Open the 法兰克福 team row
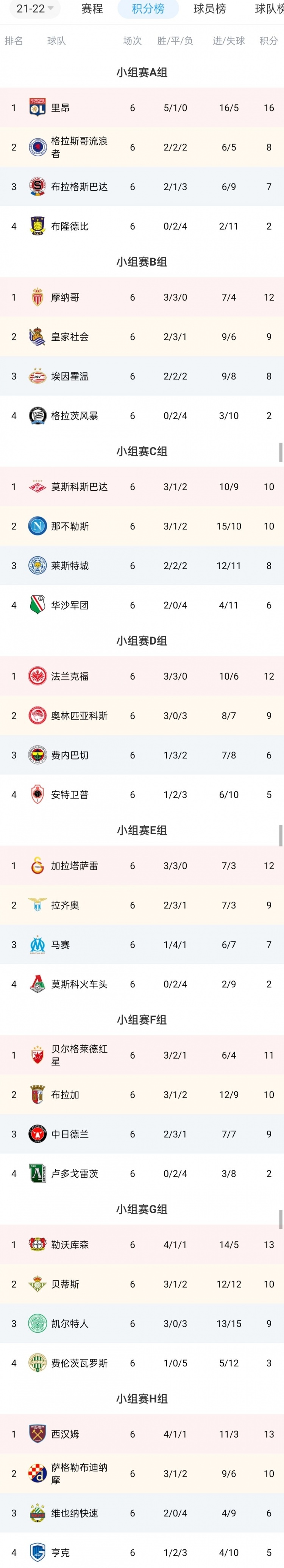The image size is (284, 1568). (x=142, y=676)
